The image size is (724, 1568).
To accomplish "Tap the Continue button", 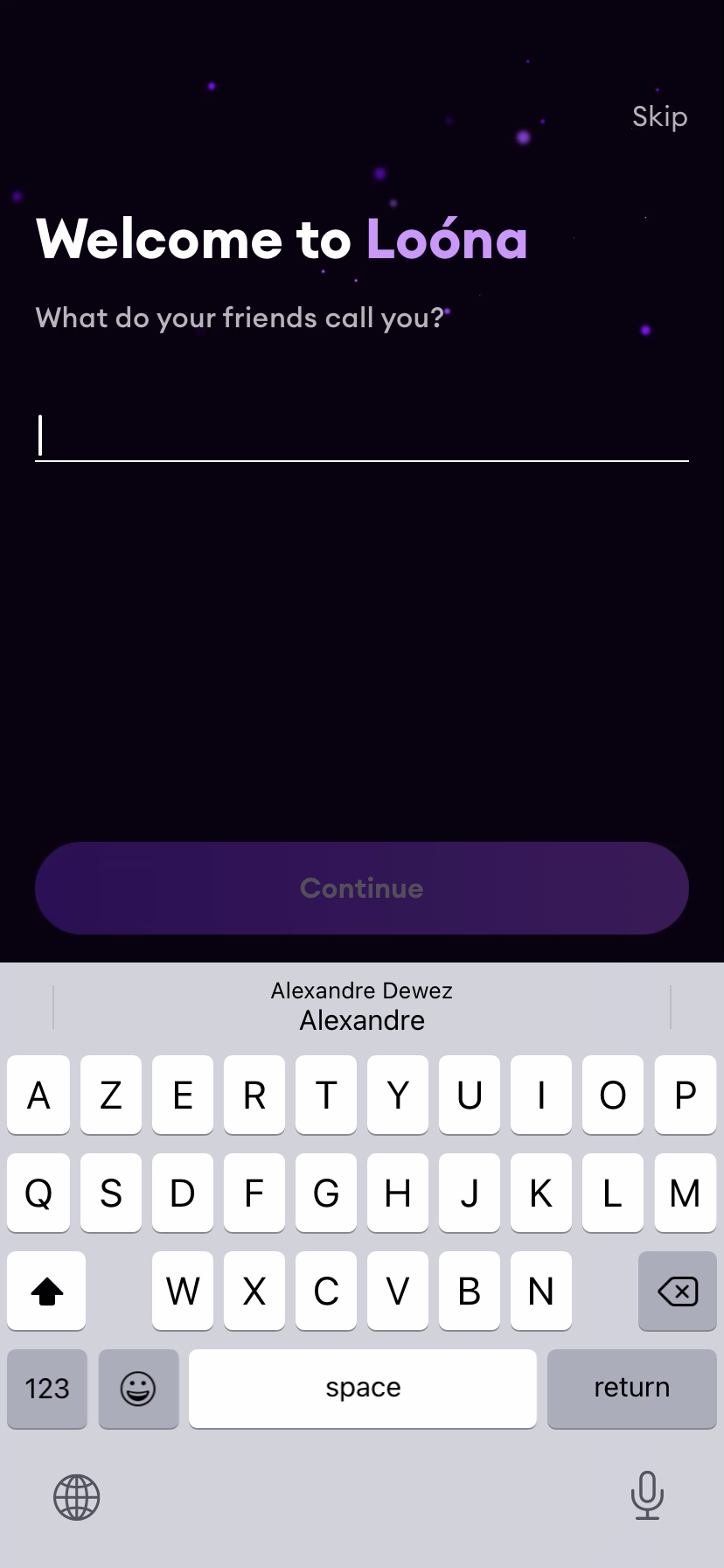I will pyautogui.click(x=362, y=888).
